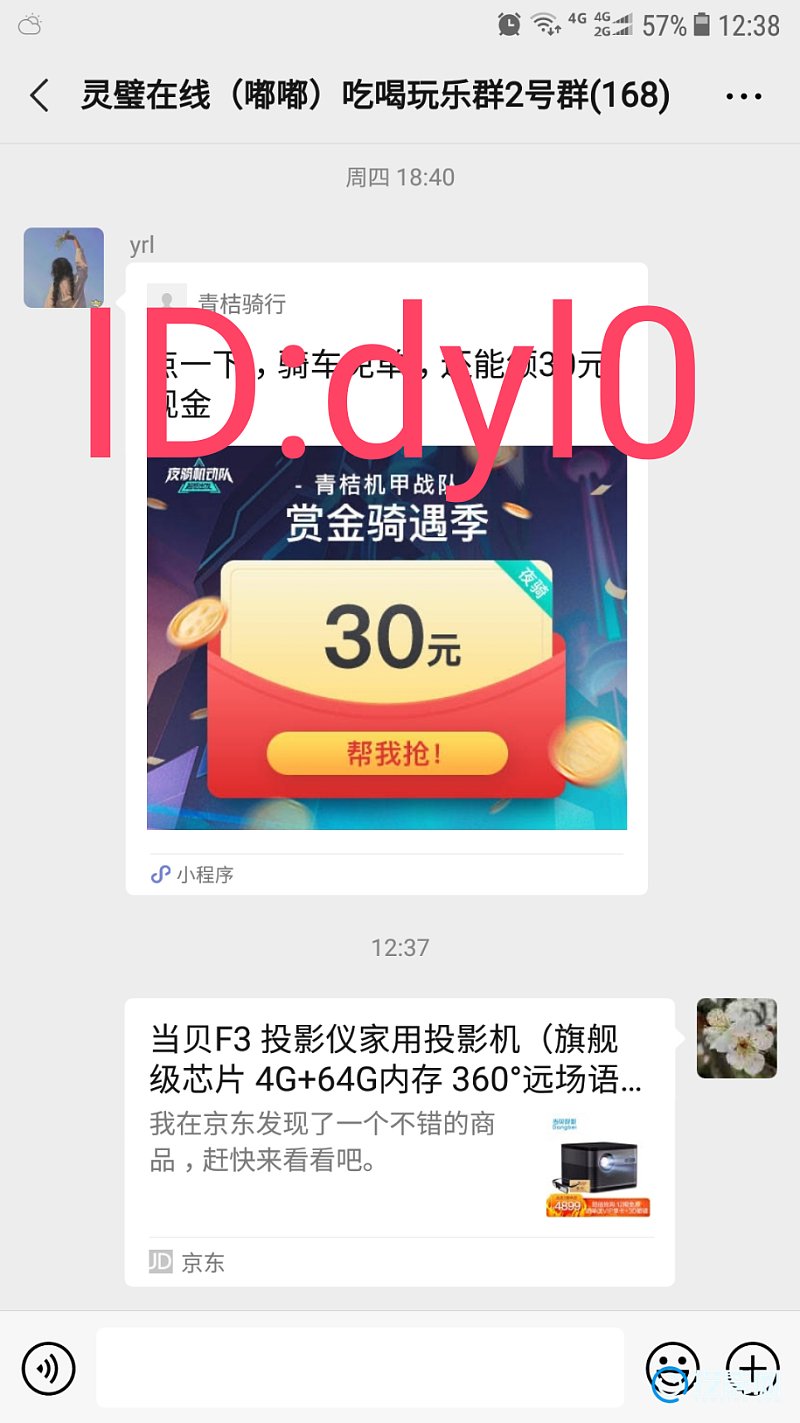Focus the message text field
The width and height of the screenshot is (800, 1423).
coord(360,1367)
